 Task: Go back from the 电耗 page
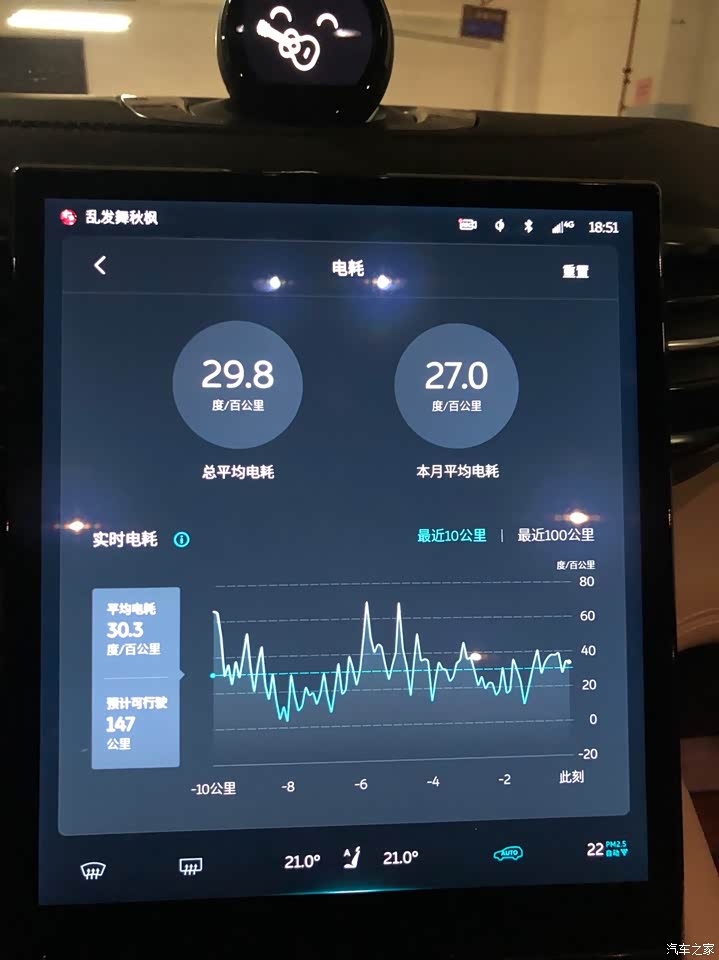(100, 265)
